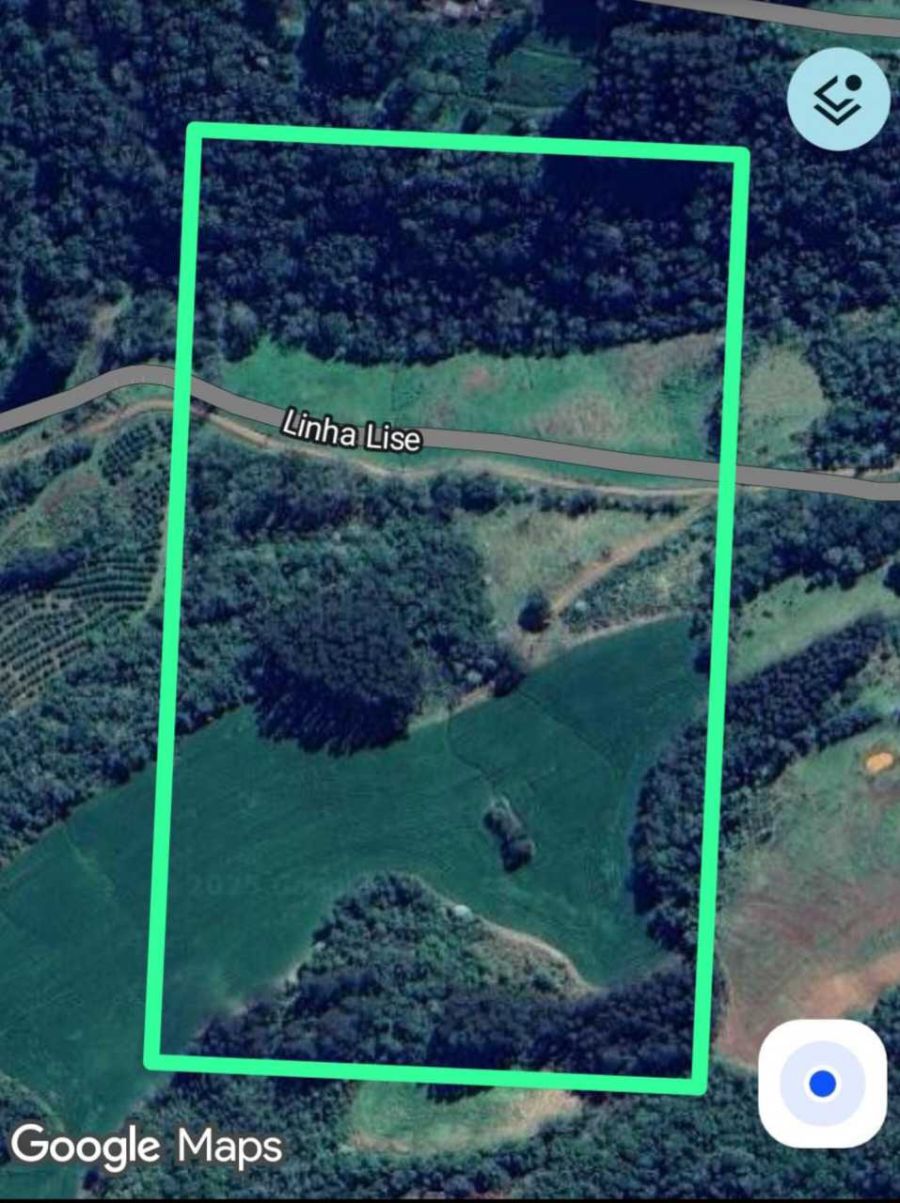Open the map layers selector
Viewport: 900px width, 1203px height.
point(838,99)
